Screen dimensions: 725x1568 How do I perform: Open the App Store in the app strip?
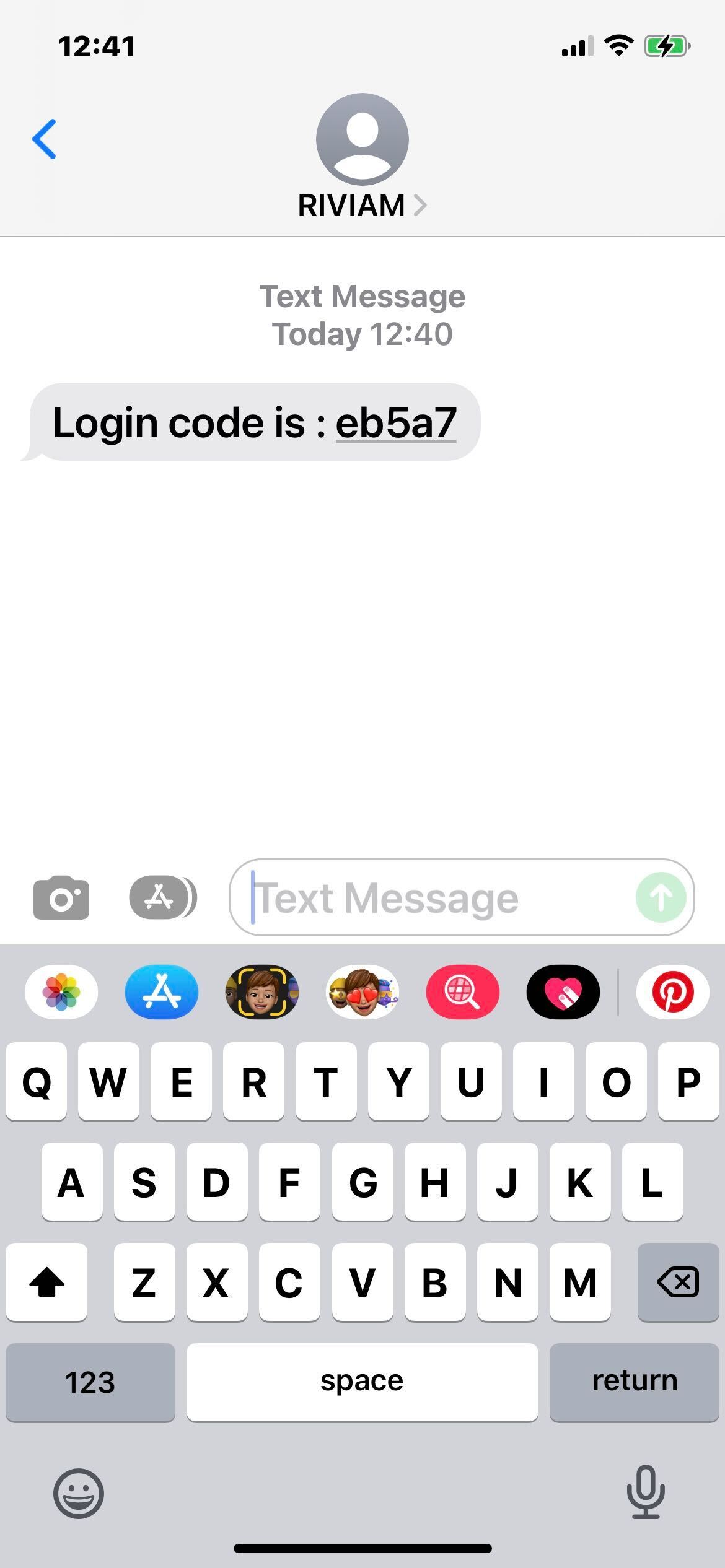click(162, 991)
